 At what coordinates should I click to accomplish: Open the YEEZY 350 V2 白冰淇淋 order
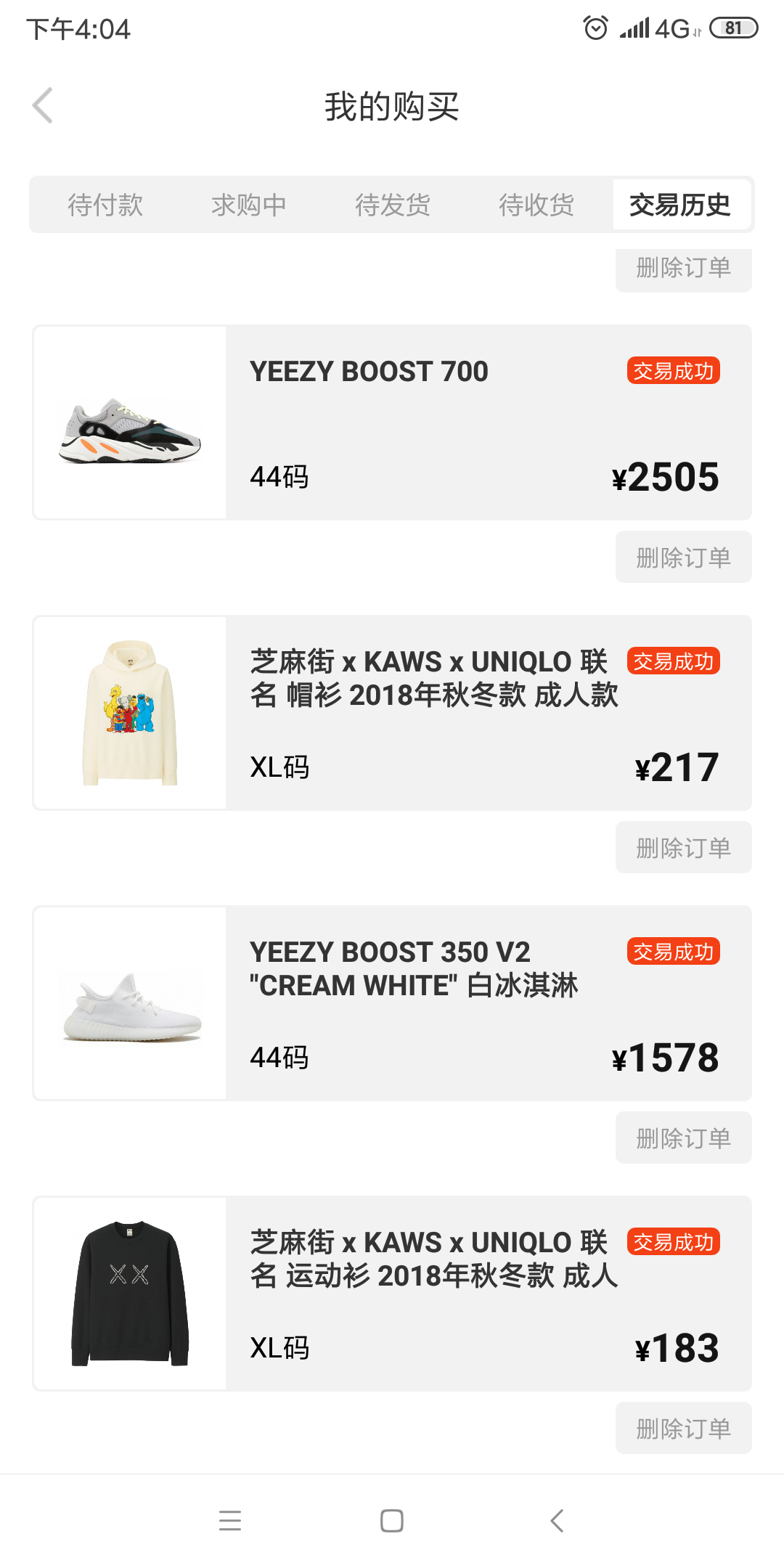click(392, 1003)
